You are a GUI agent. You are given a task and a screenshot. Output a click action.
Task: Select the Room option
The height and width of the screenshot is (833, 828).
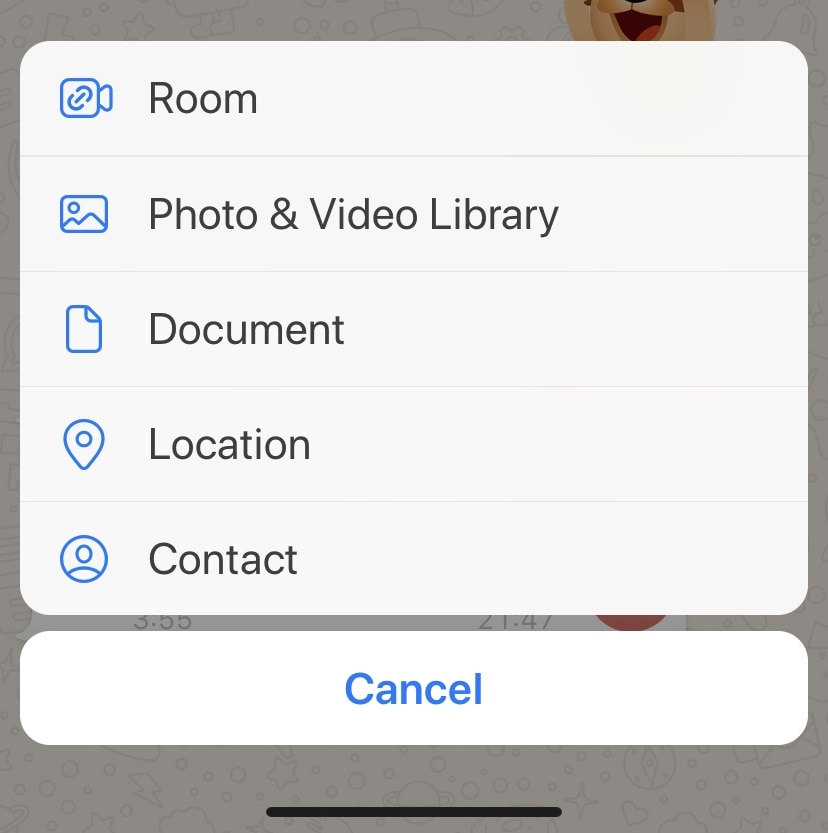(203, 99)
